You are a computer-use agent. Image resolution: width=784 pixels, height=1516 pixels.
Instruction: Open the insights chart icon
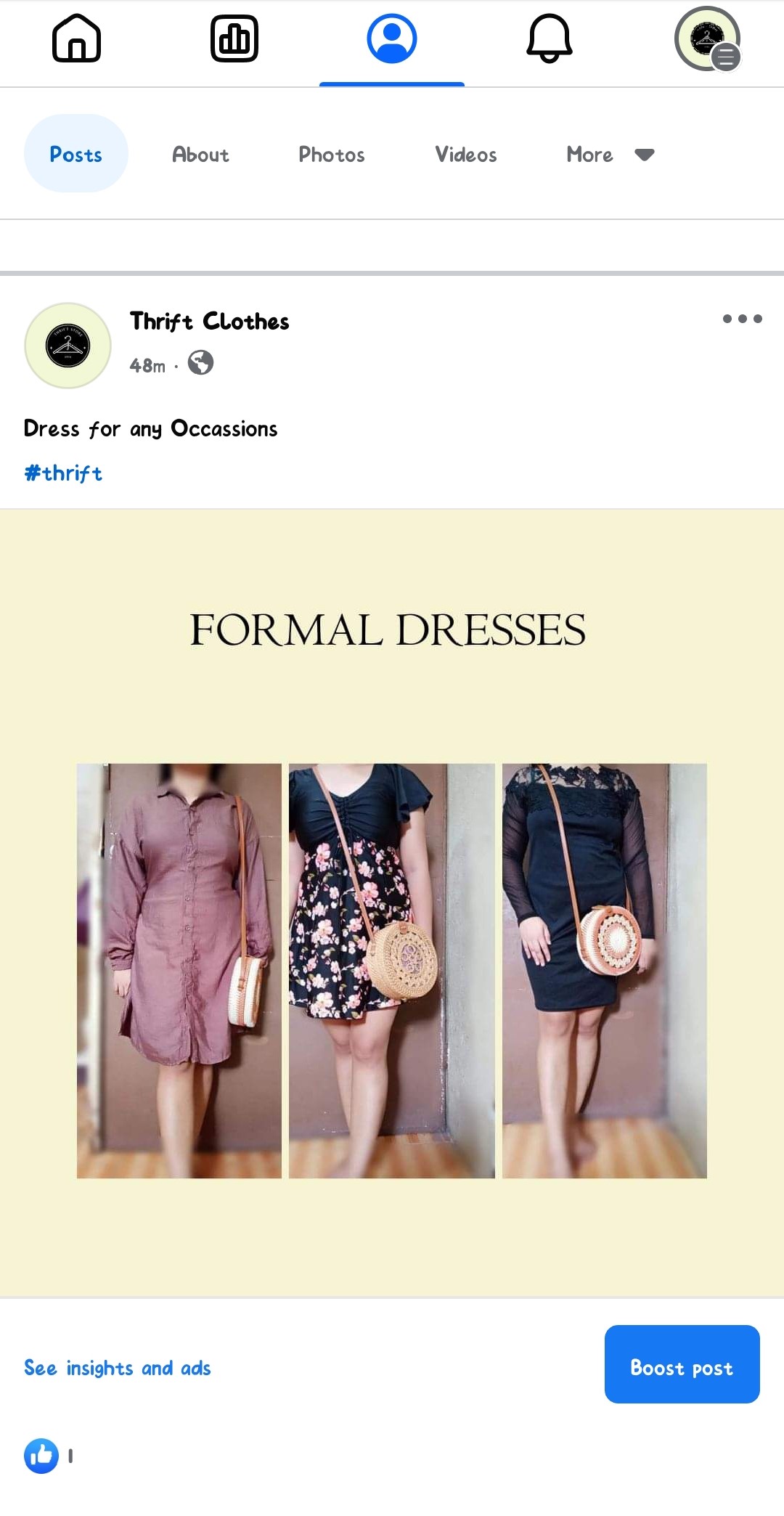pos(234,38)
